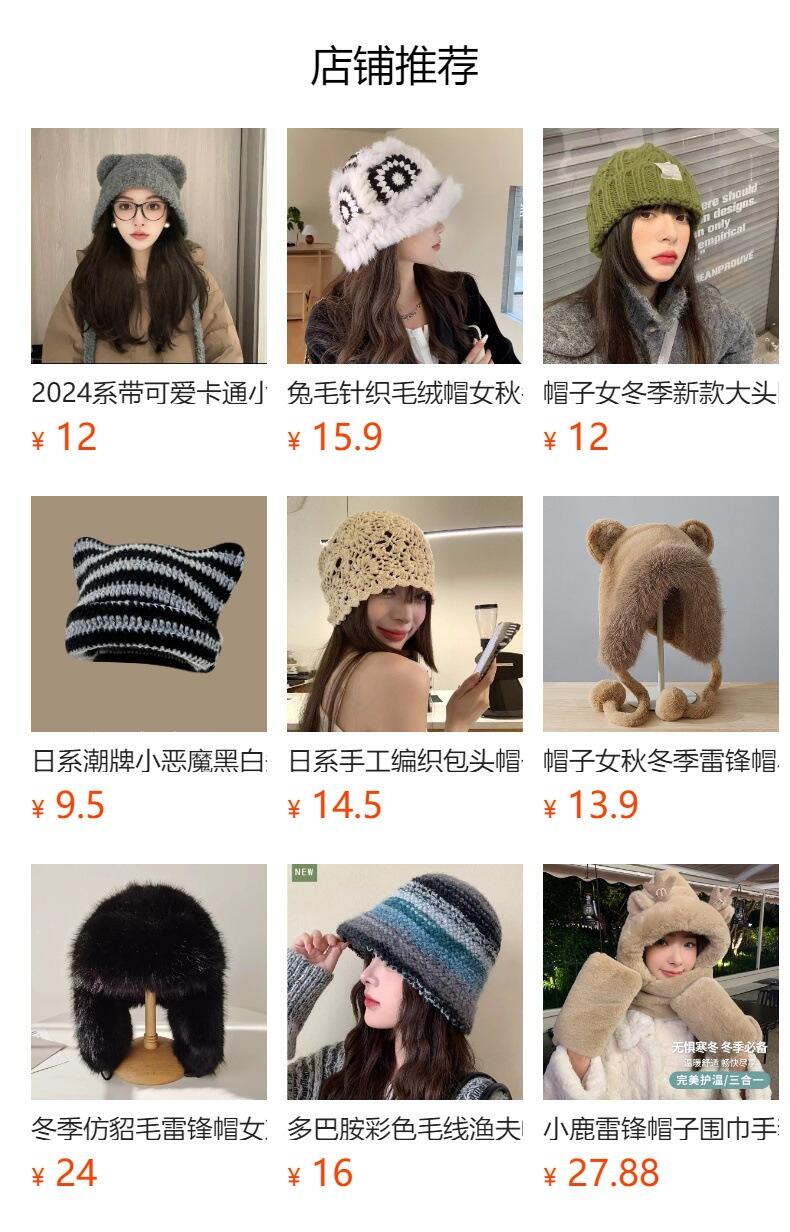
Task: View the 兔毛针织毛绒帽 product card
Action: [404, 246]
